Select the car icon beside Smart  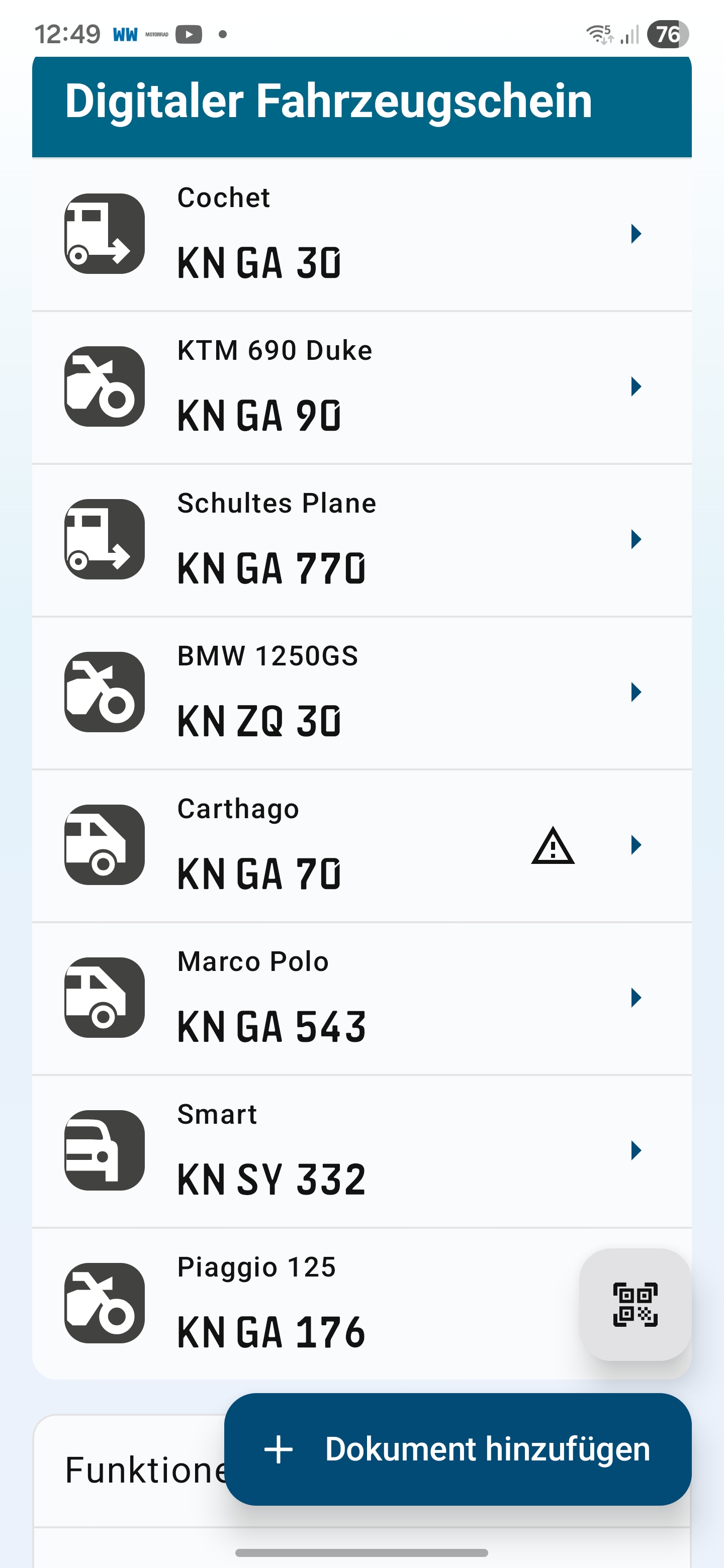point(104,1150)
